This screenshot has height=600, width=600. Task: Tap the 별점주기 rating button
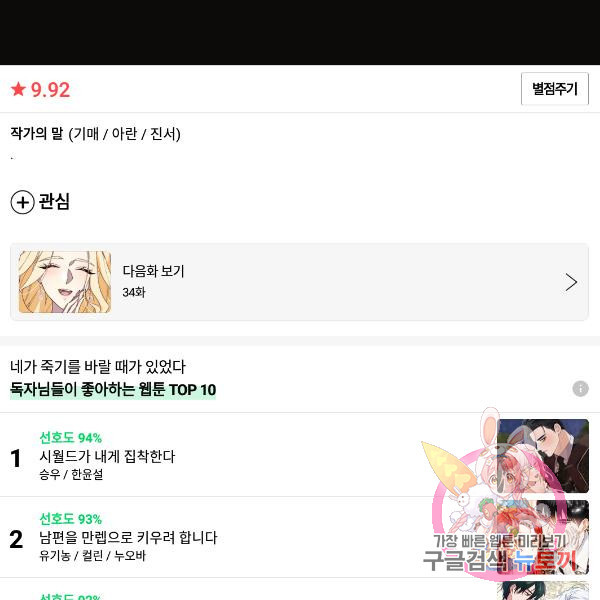(554, 89)
